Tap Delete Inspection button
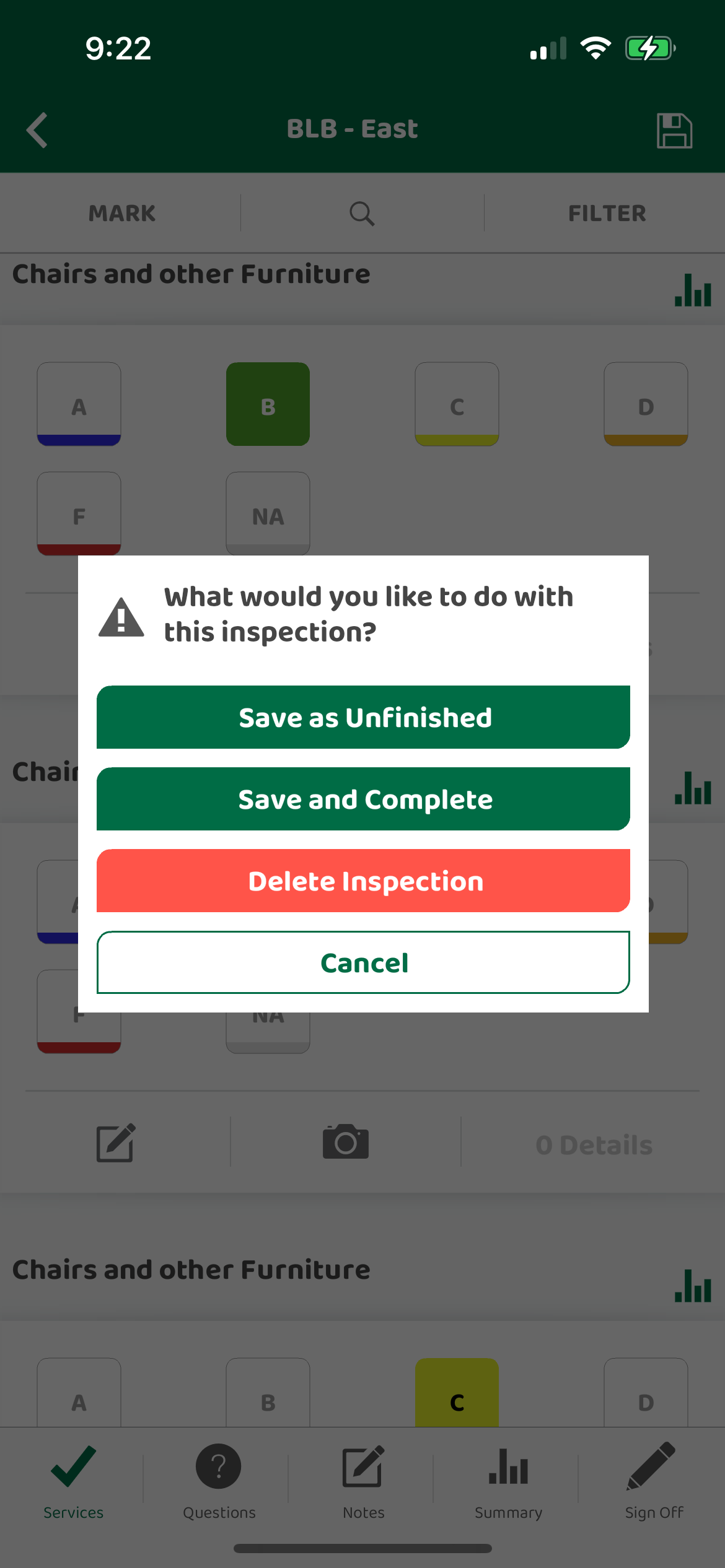 [x=363, y=881]
